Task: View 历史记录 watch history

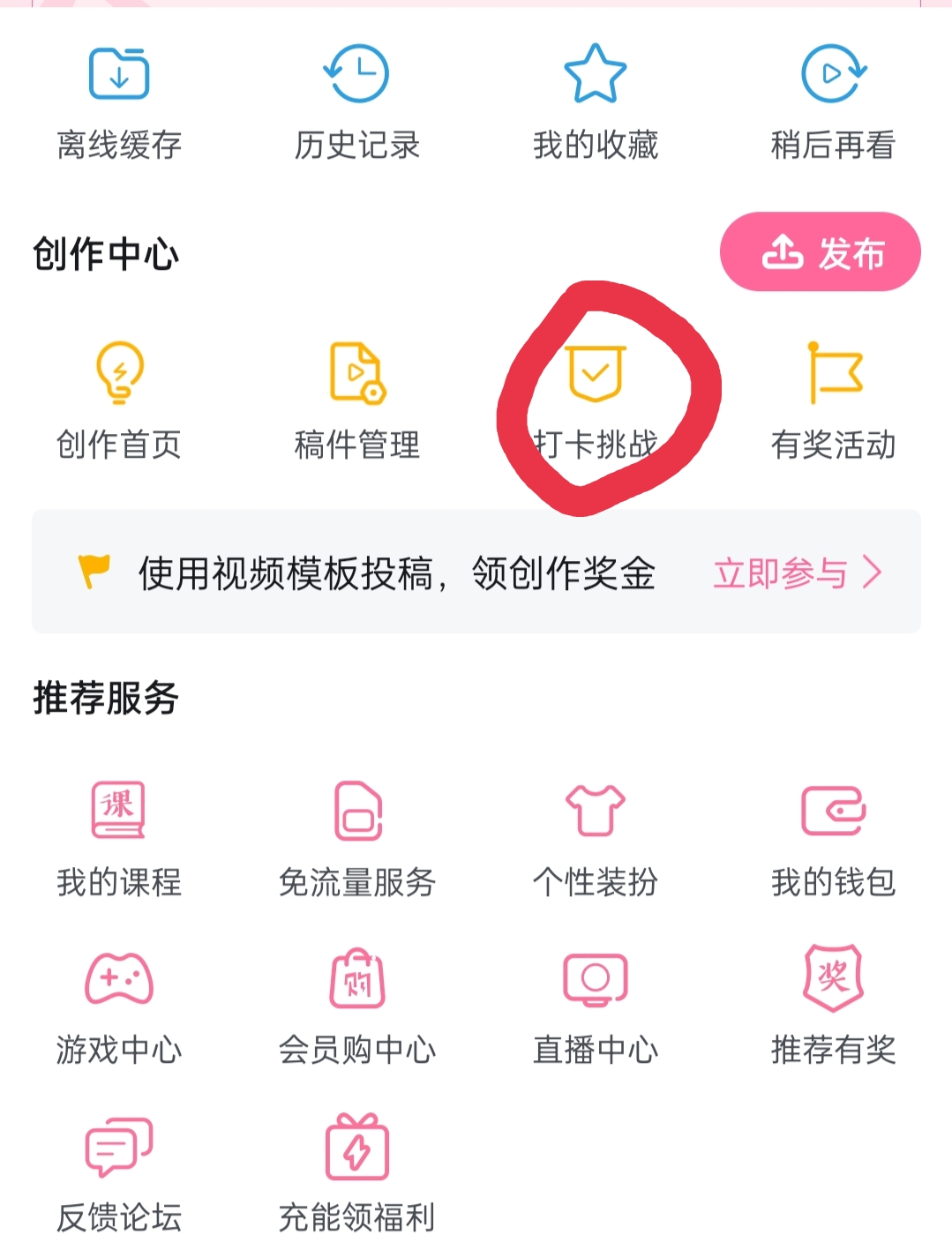Action: pyautogui.click(x=357, y=101)
